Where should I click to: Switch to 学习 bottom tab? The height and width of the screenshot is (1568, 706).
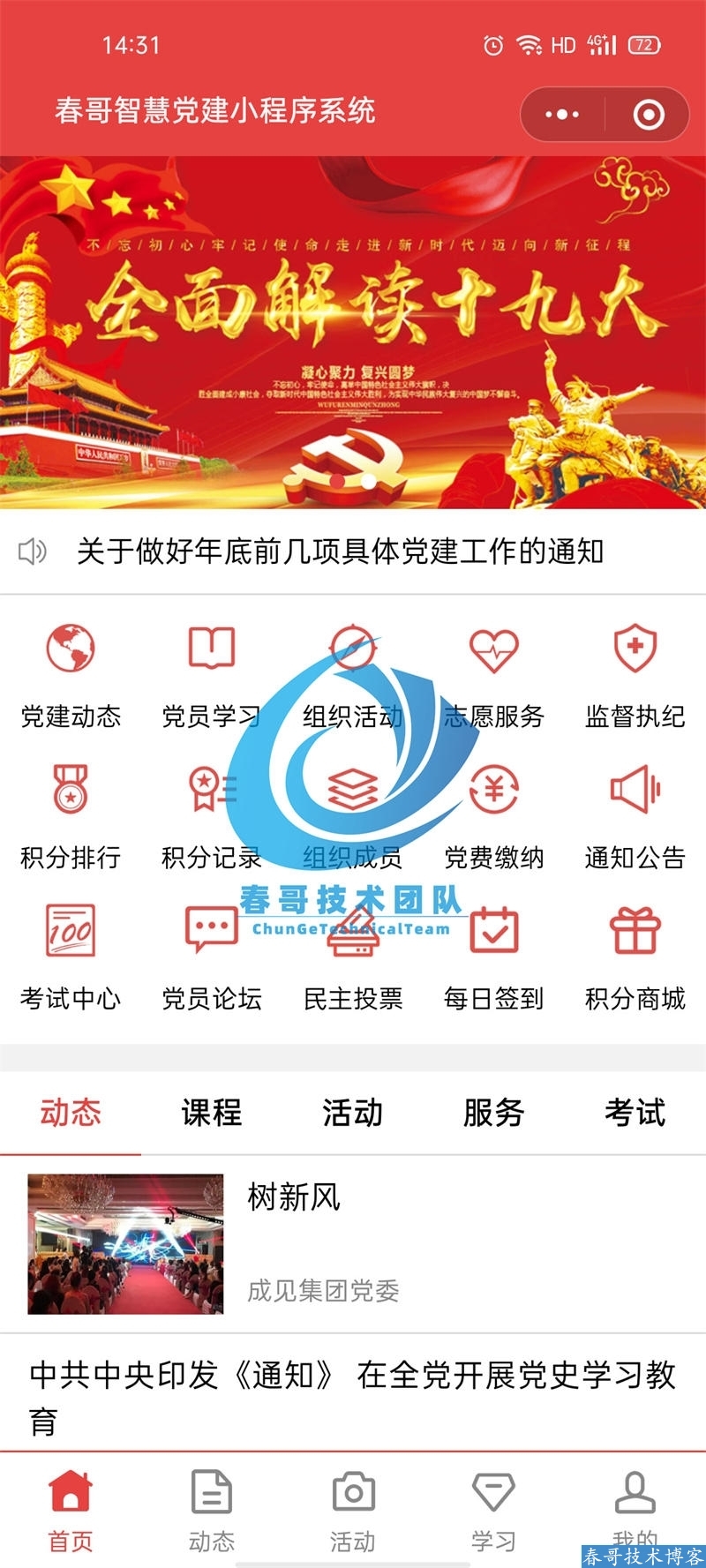click(493, 1511)
